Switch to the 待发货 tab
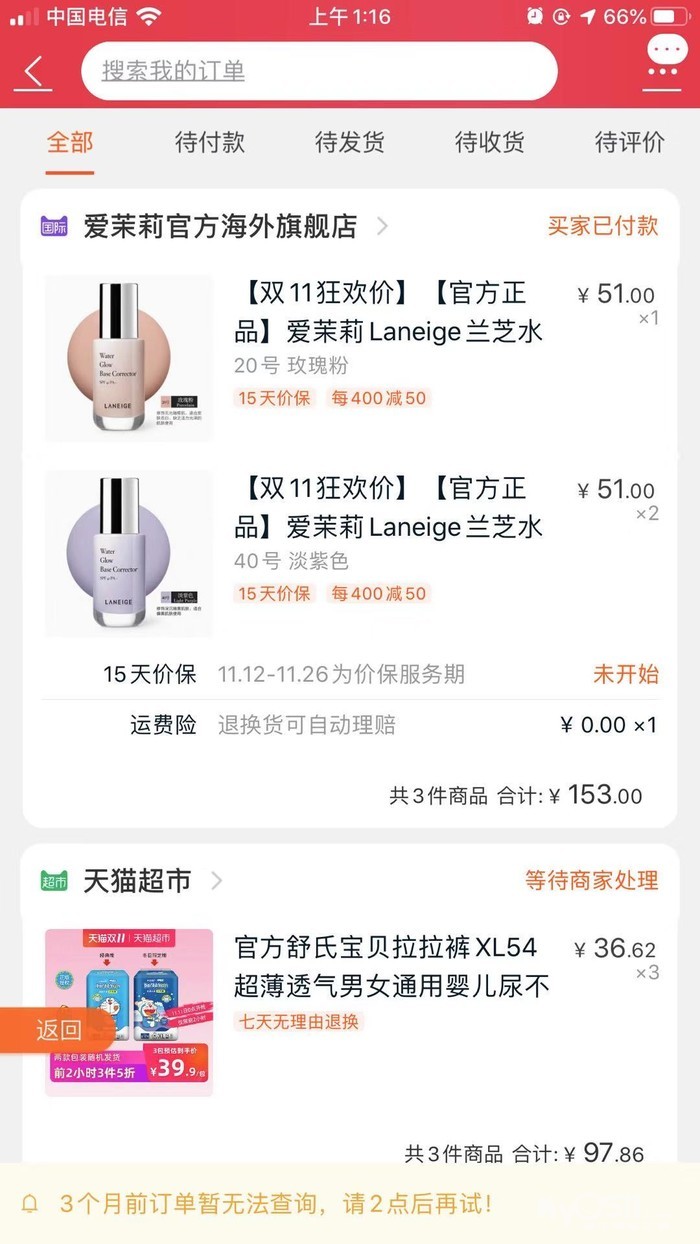The width and height of the screenshot is (700, 1244). tap(350, 142)
